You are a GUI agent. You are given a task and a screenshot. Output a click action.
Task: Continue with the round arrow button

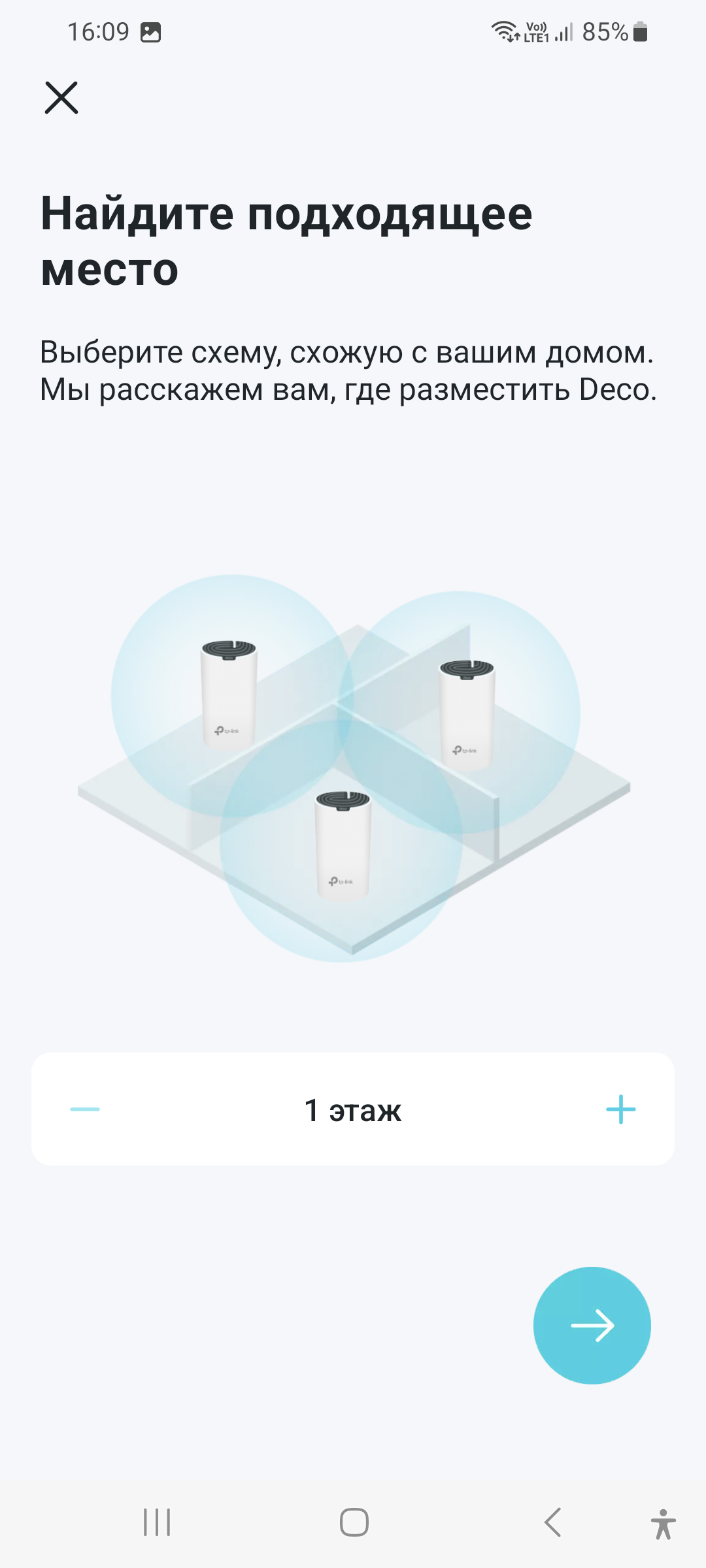click(x=592, y=1326)
